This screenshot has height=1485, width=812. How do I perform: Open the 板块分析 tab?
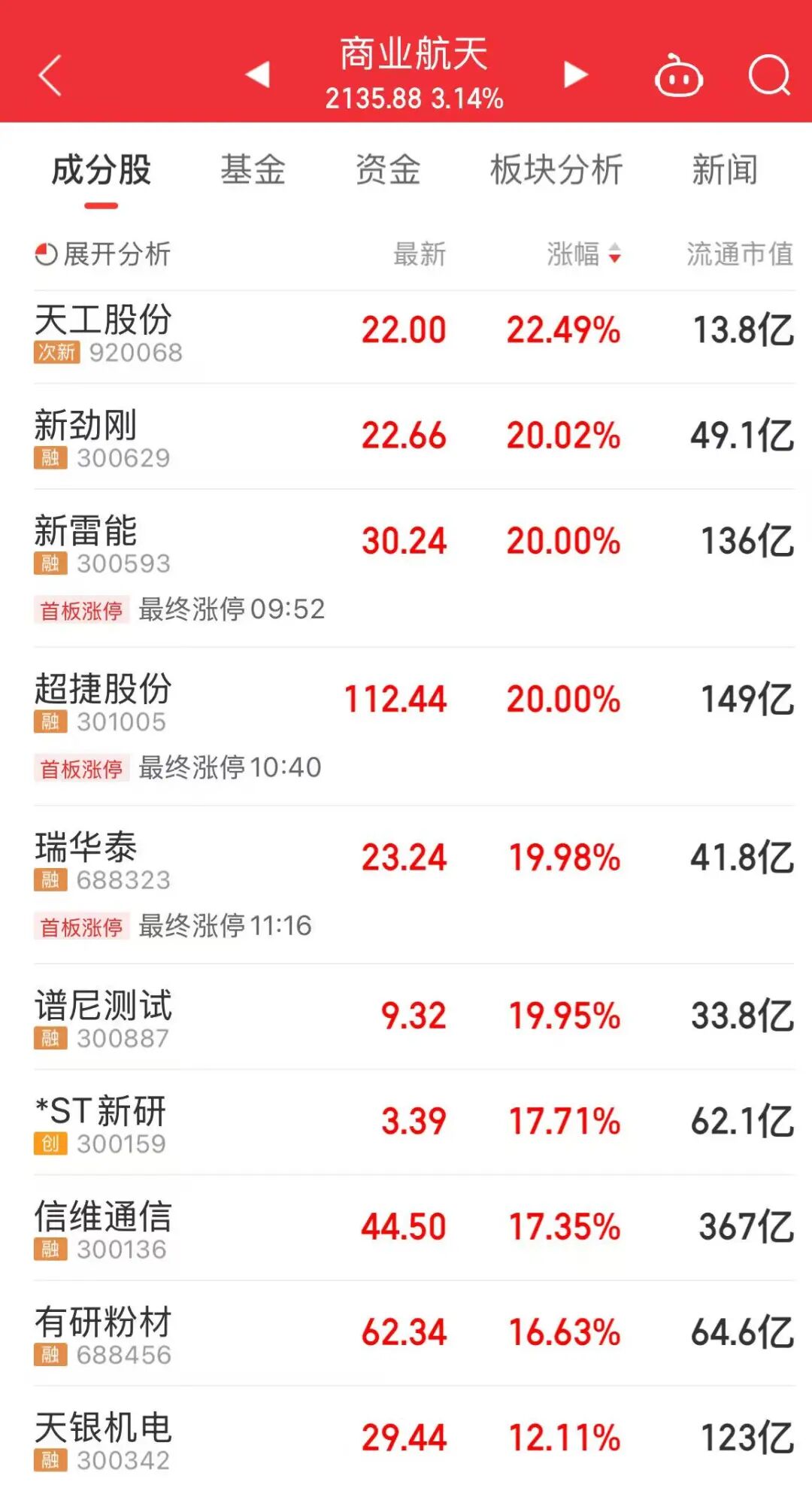tap(556, 170)
